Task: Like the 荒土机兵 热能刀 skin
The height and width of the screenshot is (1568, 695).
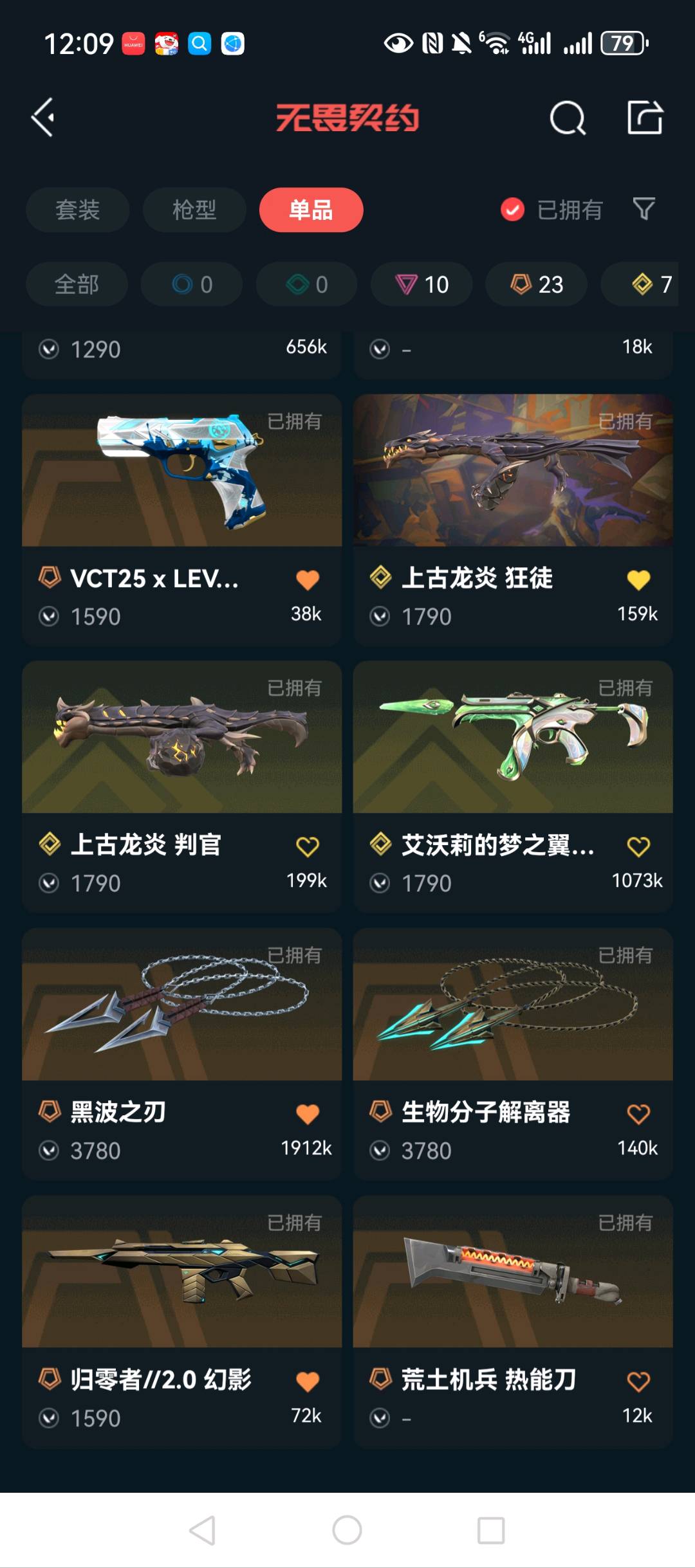Action: click(638, 1381)
